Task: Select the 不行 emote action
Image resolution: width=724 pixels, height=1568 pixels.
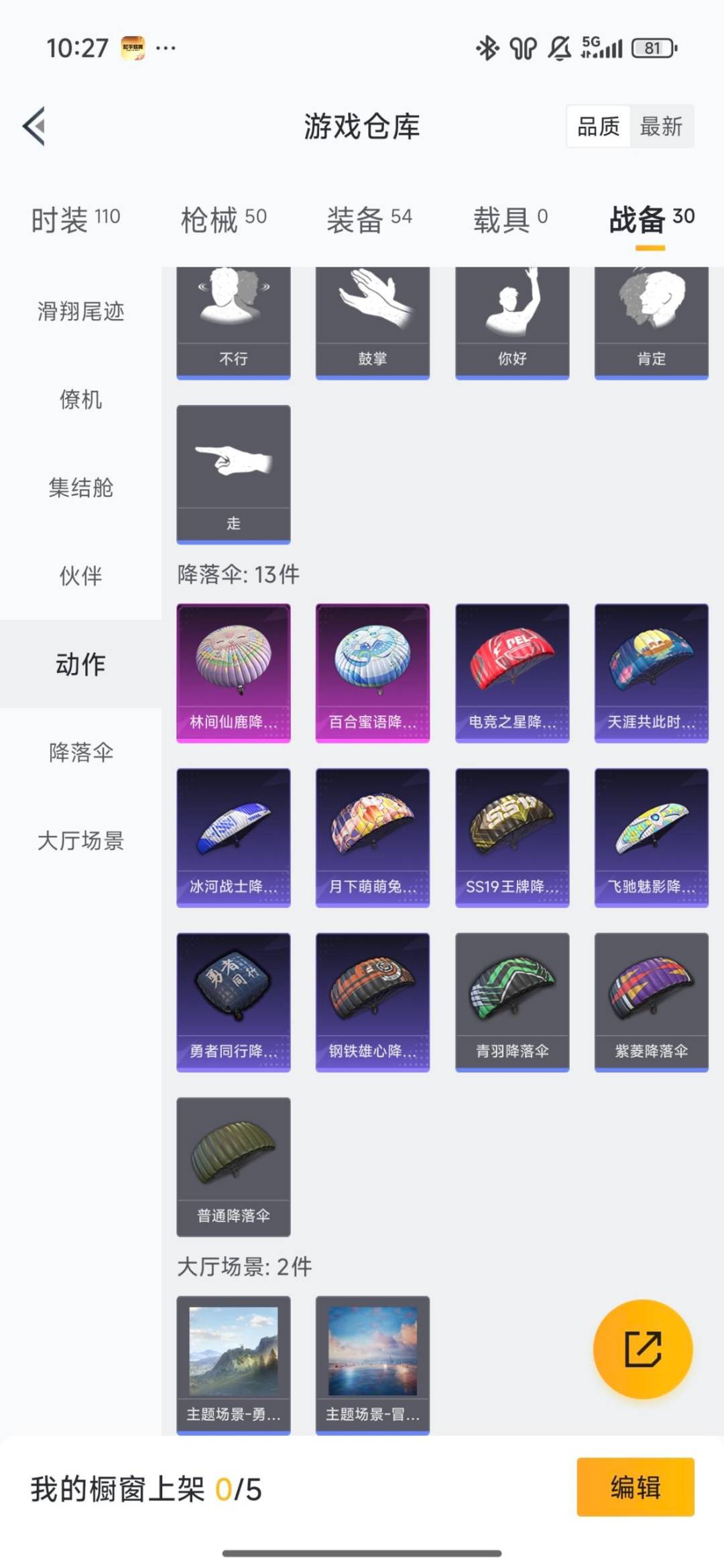Action: pyautogui.click(x=233, y=322)
